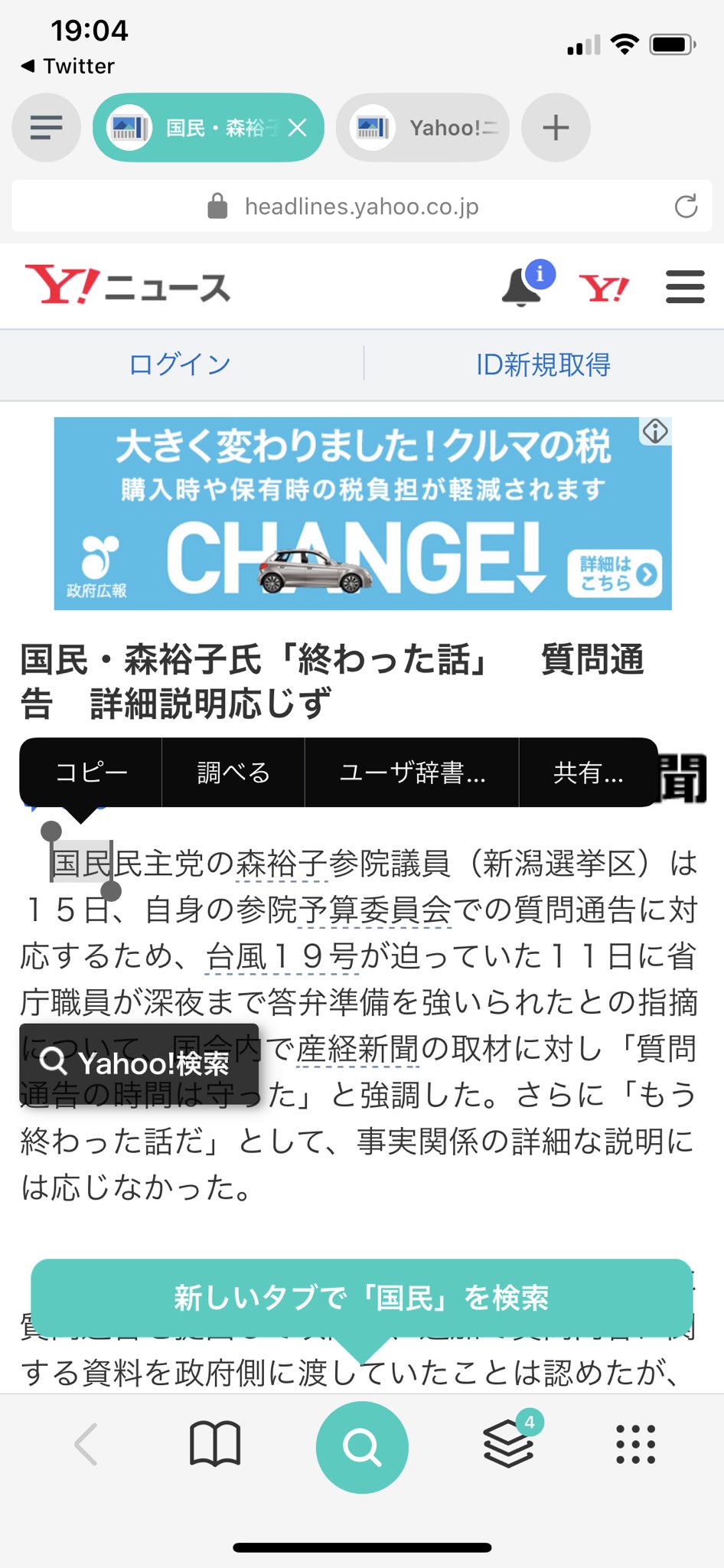Tap ID新規取得 to register
Screen dimensions: 724x1568
pos(543,364)
